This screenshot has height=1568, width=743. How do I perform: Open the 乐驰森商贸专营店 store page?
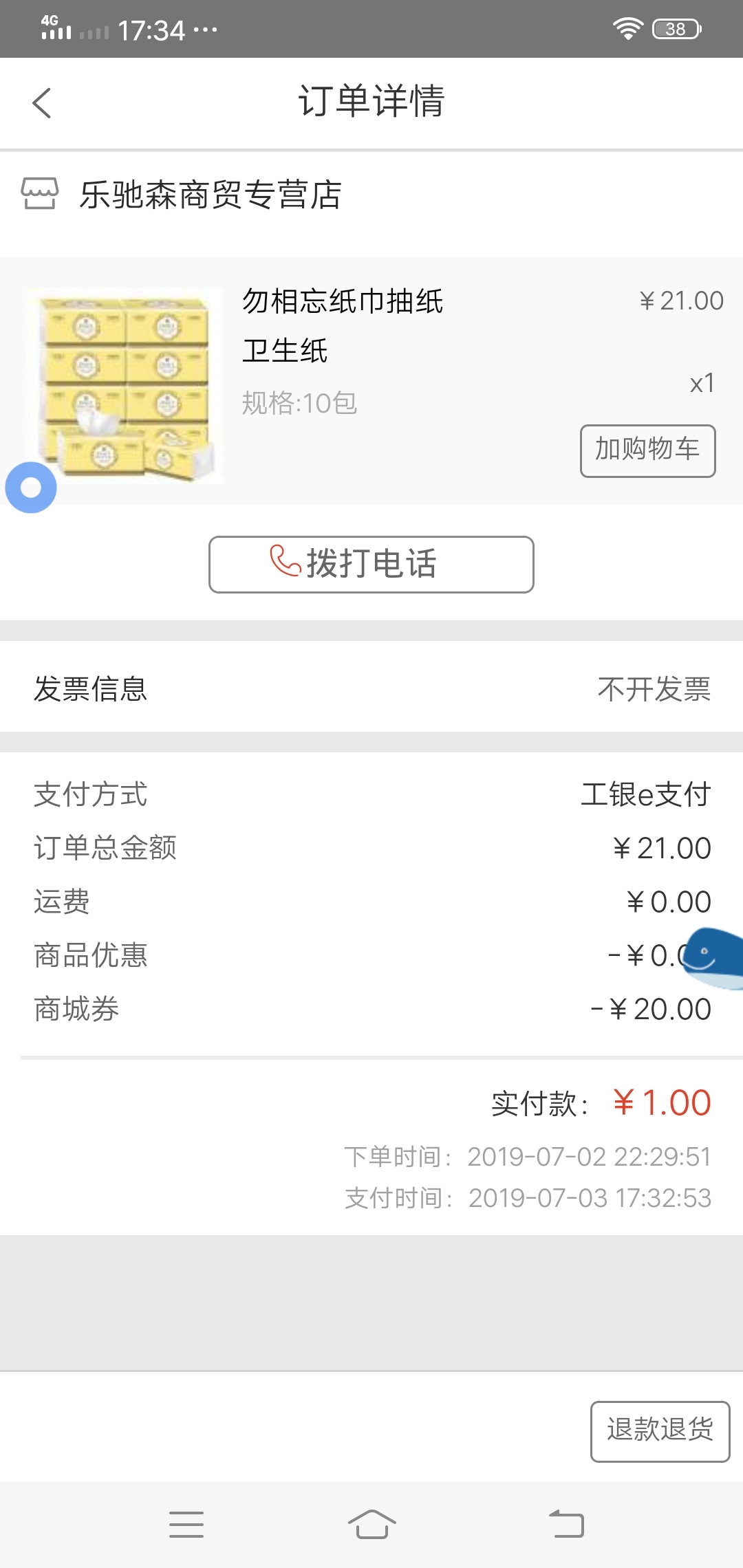(x=182, y=195)
